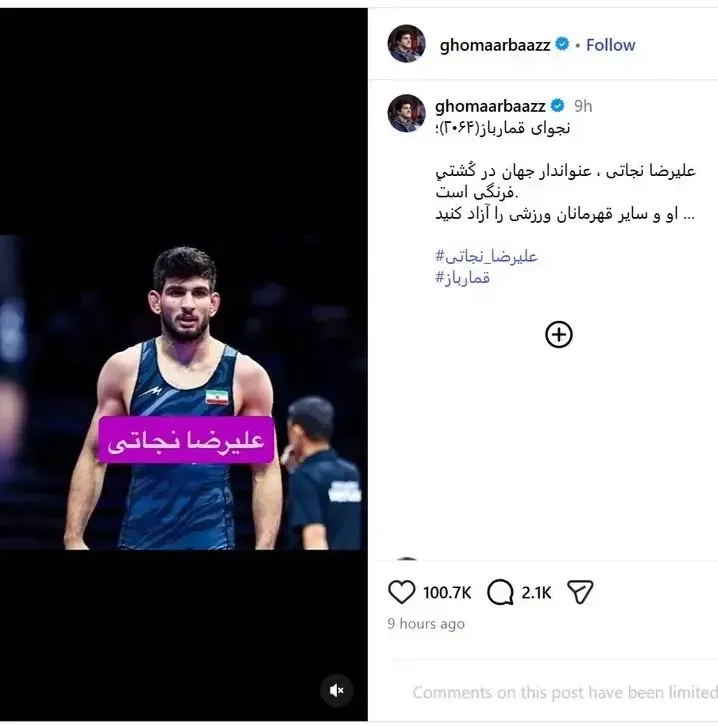Open ghomaarbaazz username beside the caption
This screenshot has height=726, width=718.
click(x=490, y=106)
